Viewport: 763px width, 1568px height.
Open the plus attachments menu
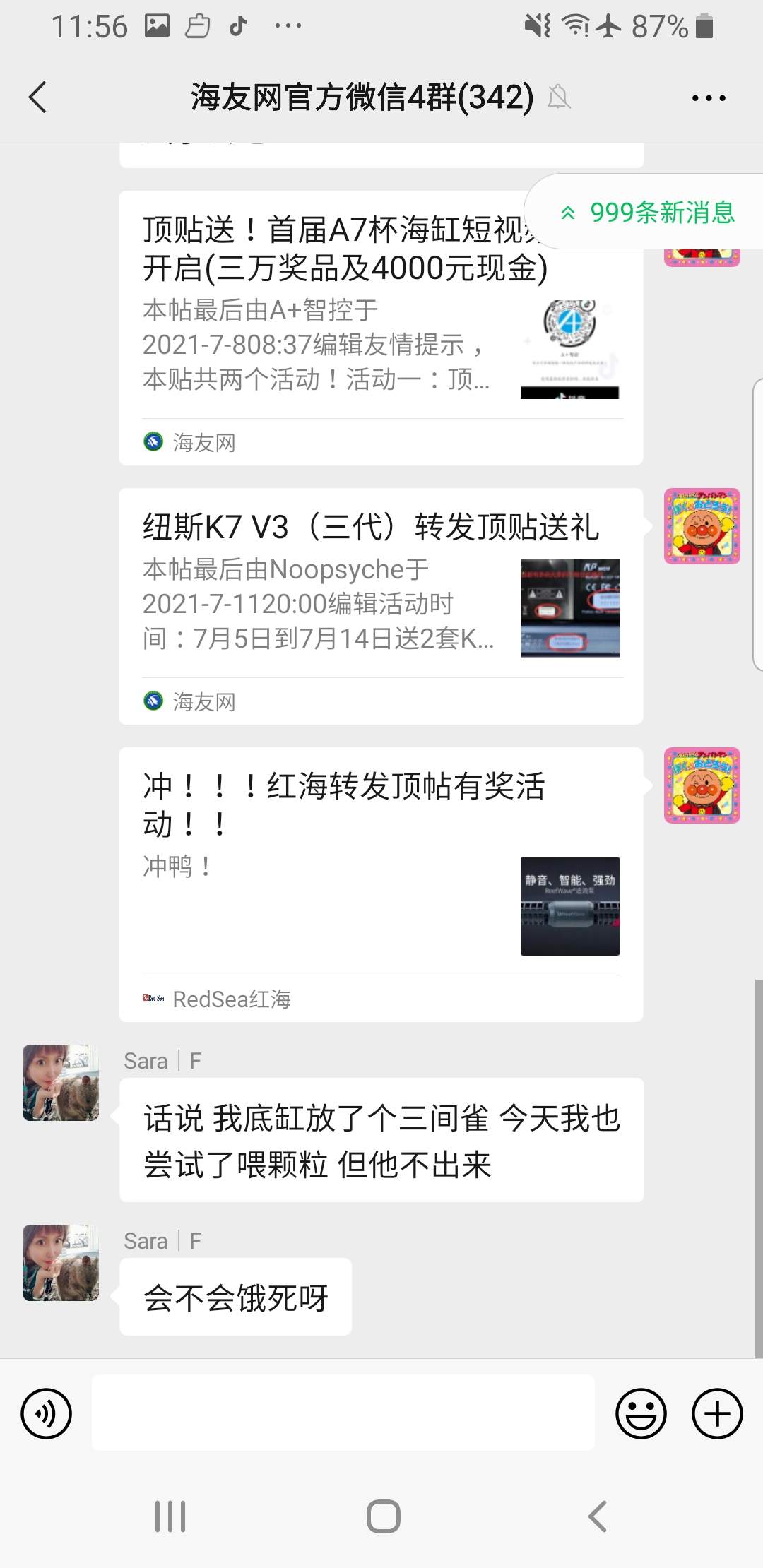point(716,1413)
